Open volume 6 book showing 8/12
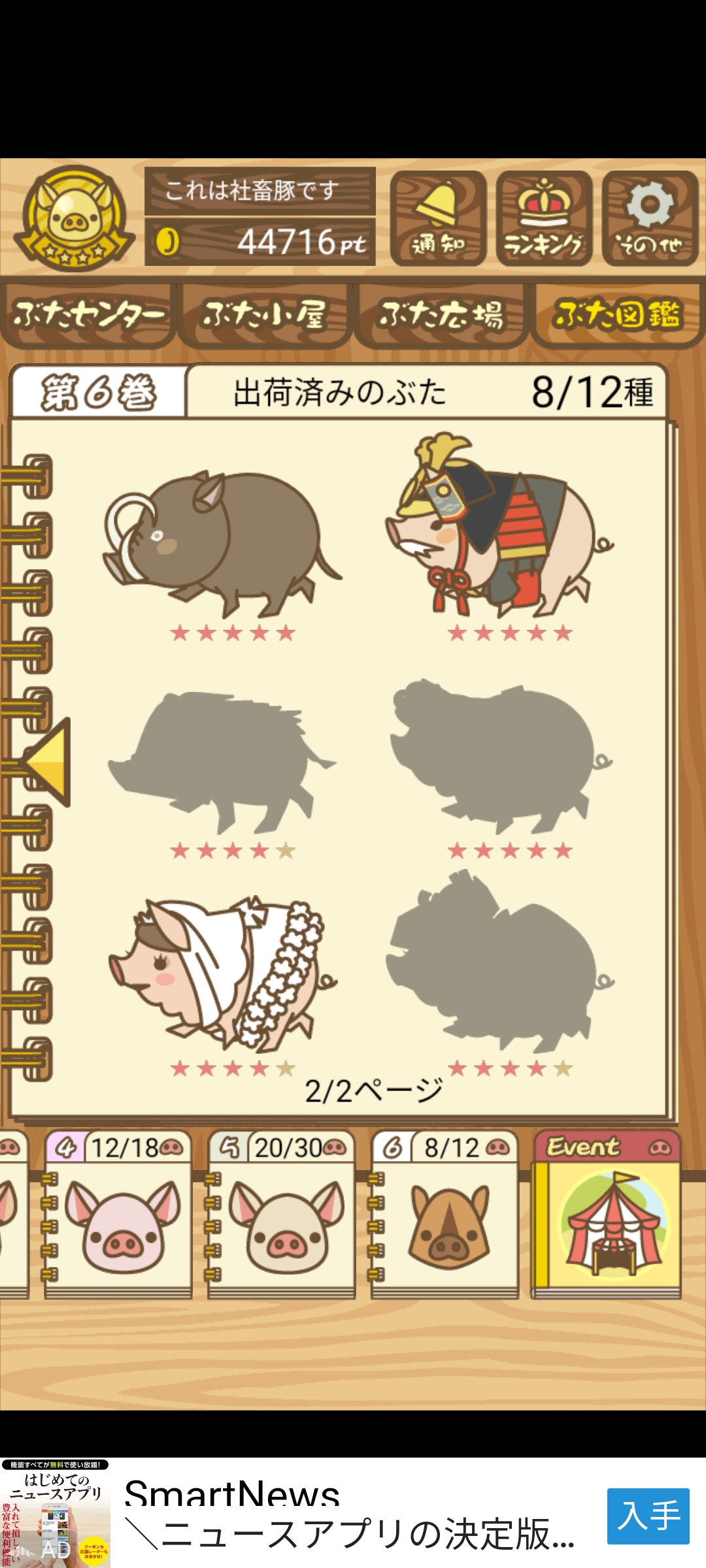The height and width of the screenshot is (1568, 706). click(445, 1214)
